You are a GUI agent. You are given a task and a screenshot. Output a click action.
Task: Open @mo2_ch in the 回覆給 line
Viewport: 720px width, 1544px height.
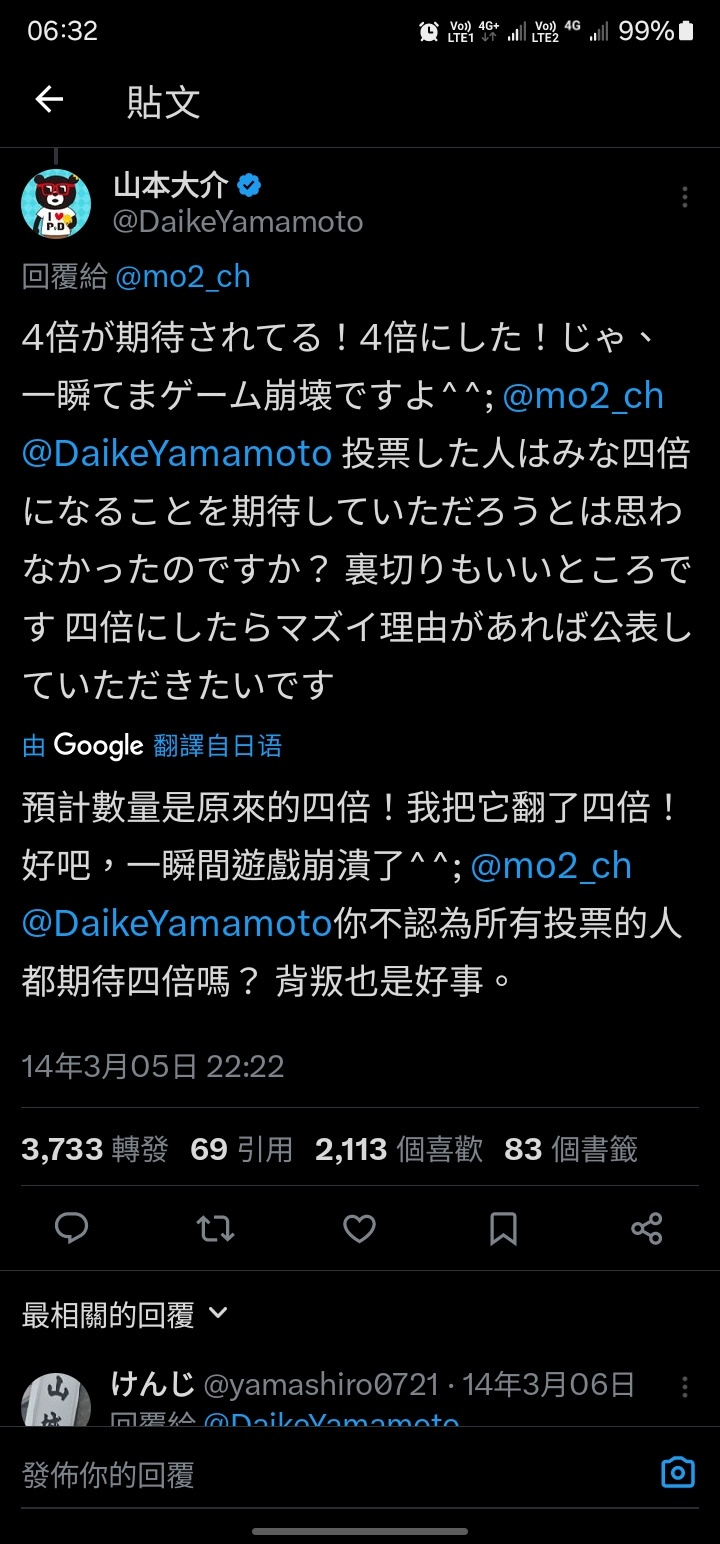click(183, 276)
